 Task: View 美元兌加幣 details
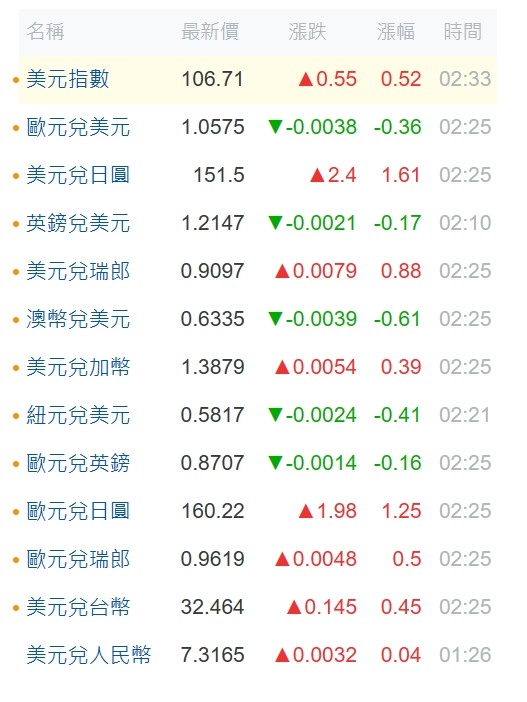click(x=78, y=367)
